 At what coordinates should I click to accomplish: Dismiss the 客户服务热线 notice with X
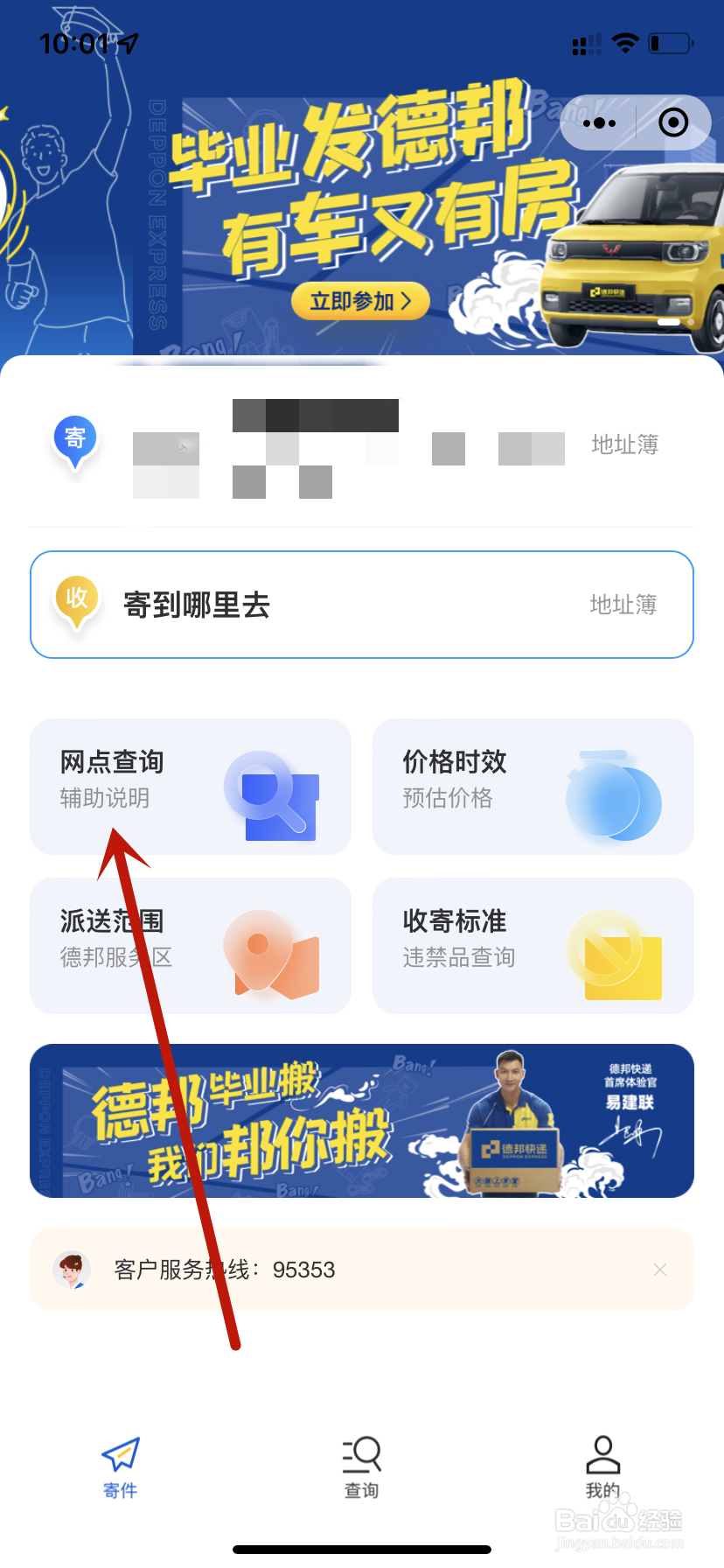(660, 1270)
